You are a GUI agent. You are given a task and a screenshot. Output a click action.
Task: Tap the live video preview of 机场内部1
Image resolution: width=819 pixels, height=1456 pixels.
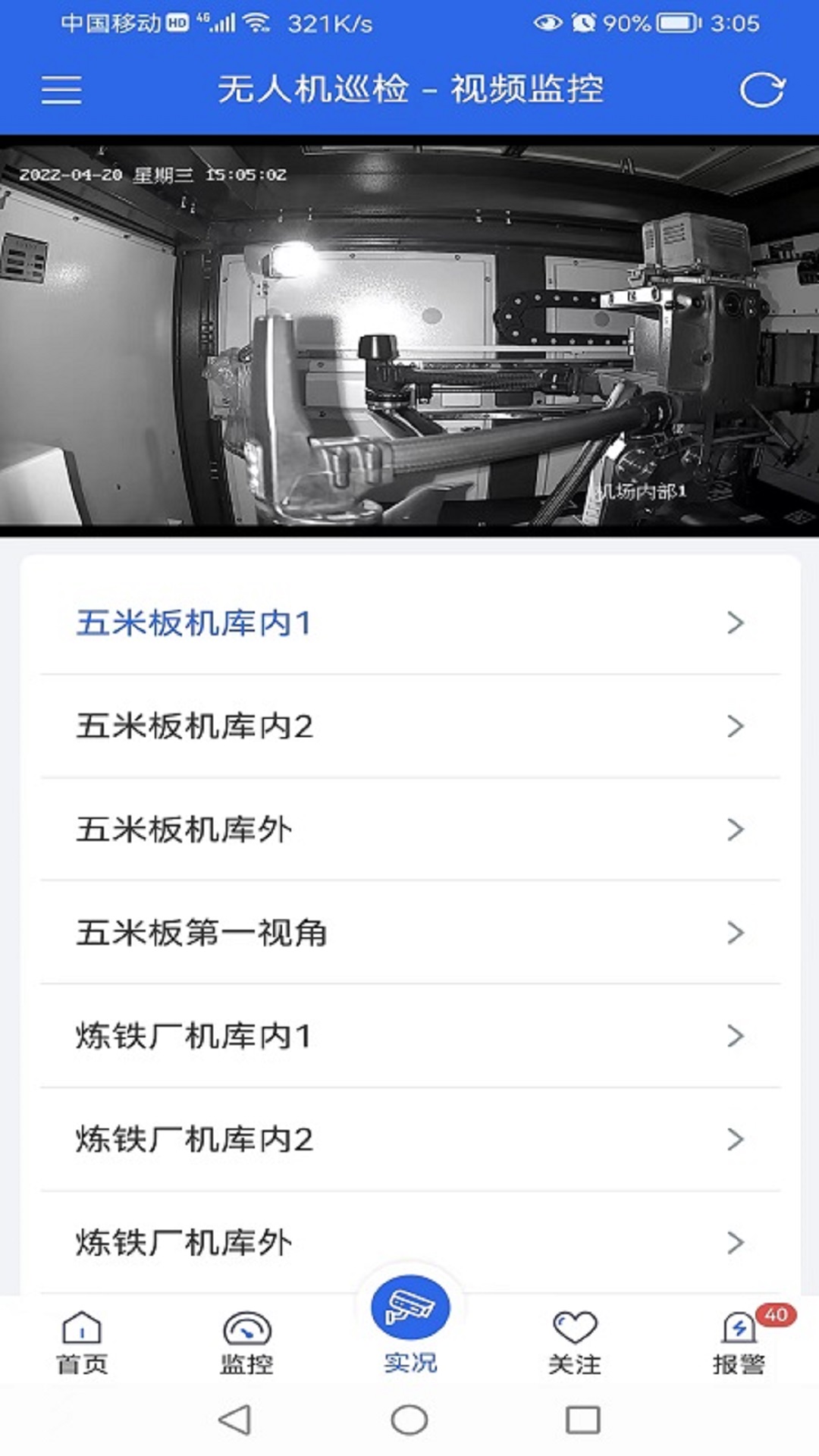(409, 334)
